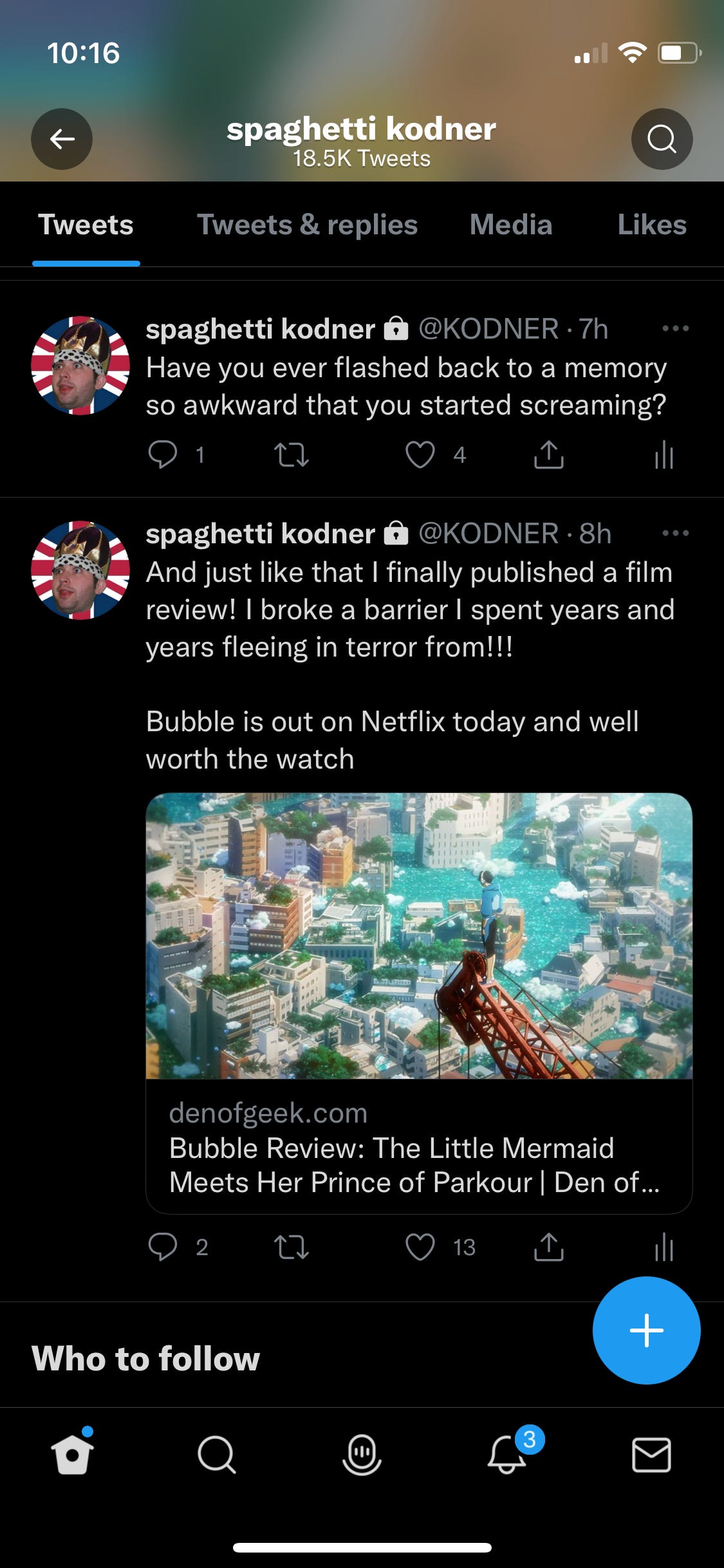Compose a new tweet
724x1568 pixels.
pos(646,1330)
